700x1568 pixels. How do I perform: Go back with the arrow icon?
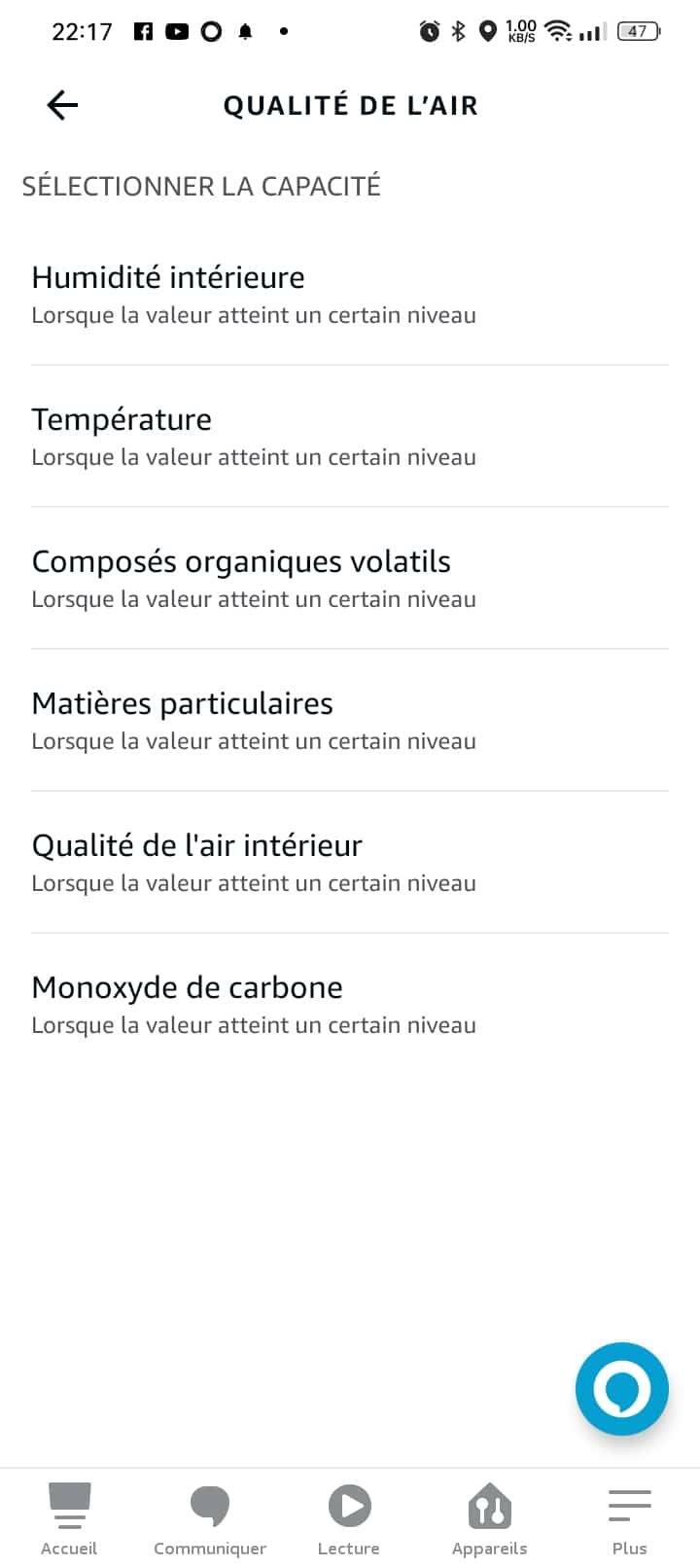click(x=62, y=105)
